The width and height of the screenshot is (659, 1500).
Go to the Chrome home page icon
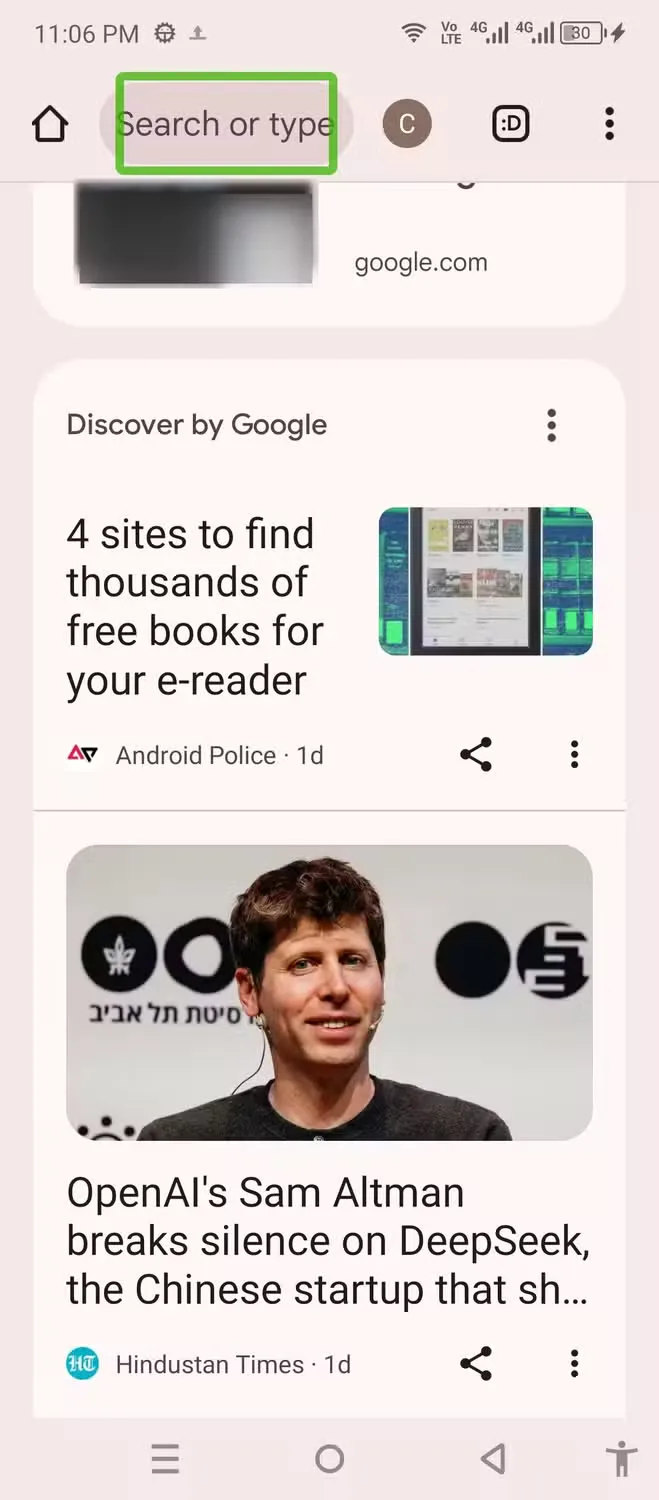point(50,124)
